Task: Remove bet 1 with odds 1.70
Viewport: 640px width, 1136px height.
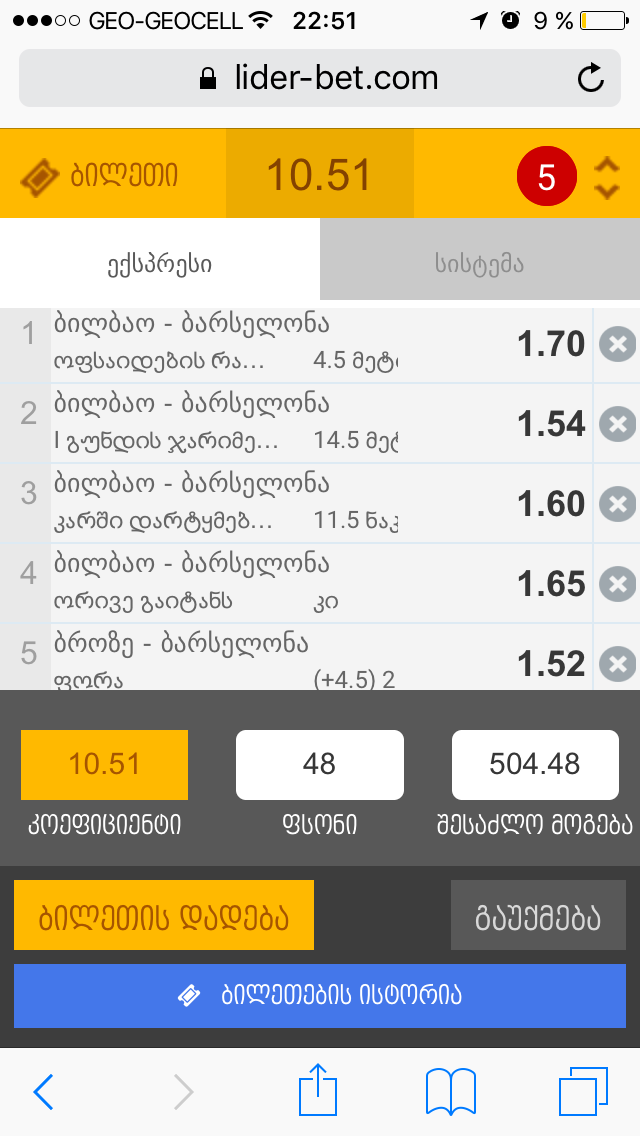Action: click(617, 345)
